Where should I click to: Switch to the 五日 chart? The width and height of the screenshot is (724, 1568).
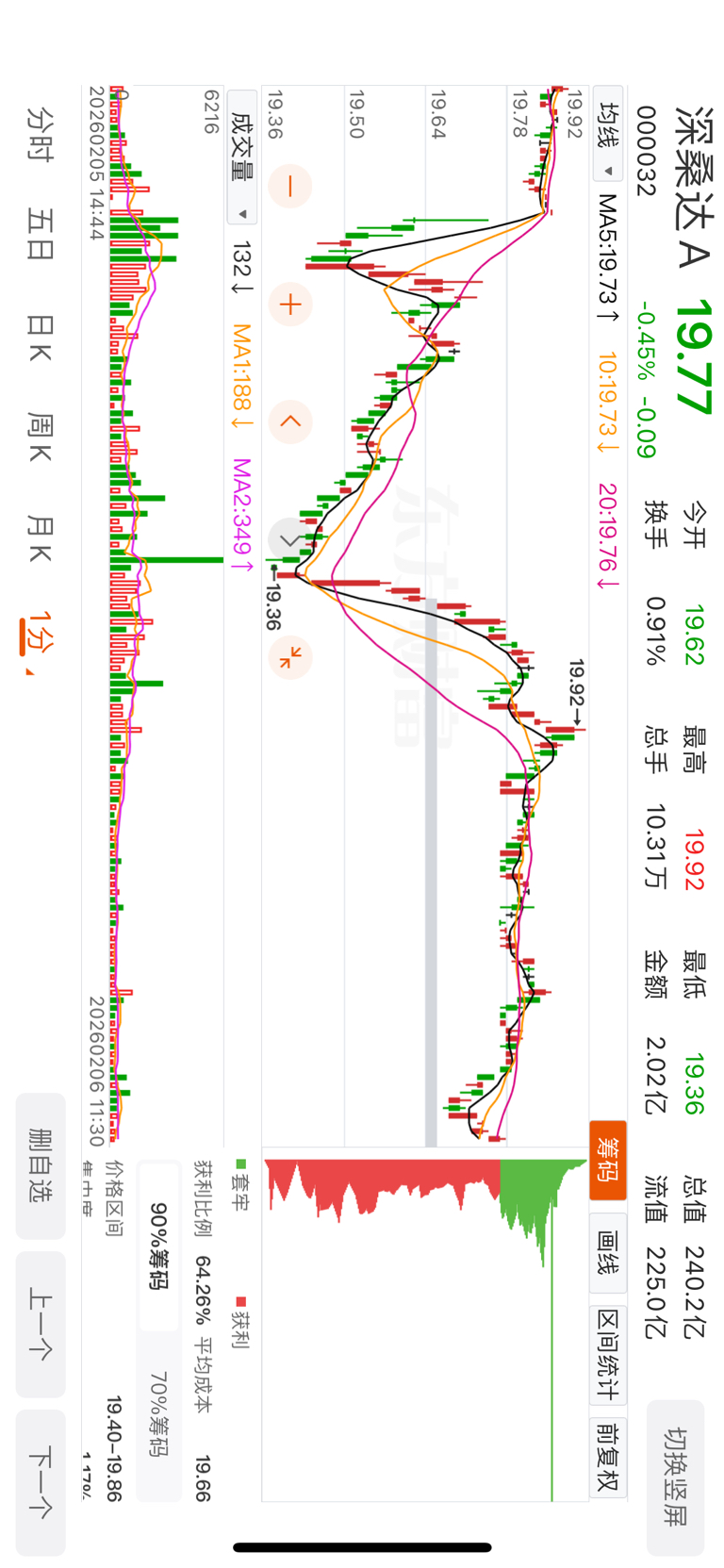pyautogui.click(x=40, y=235)
